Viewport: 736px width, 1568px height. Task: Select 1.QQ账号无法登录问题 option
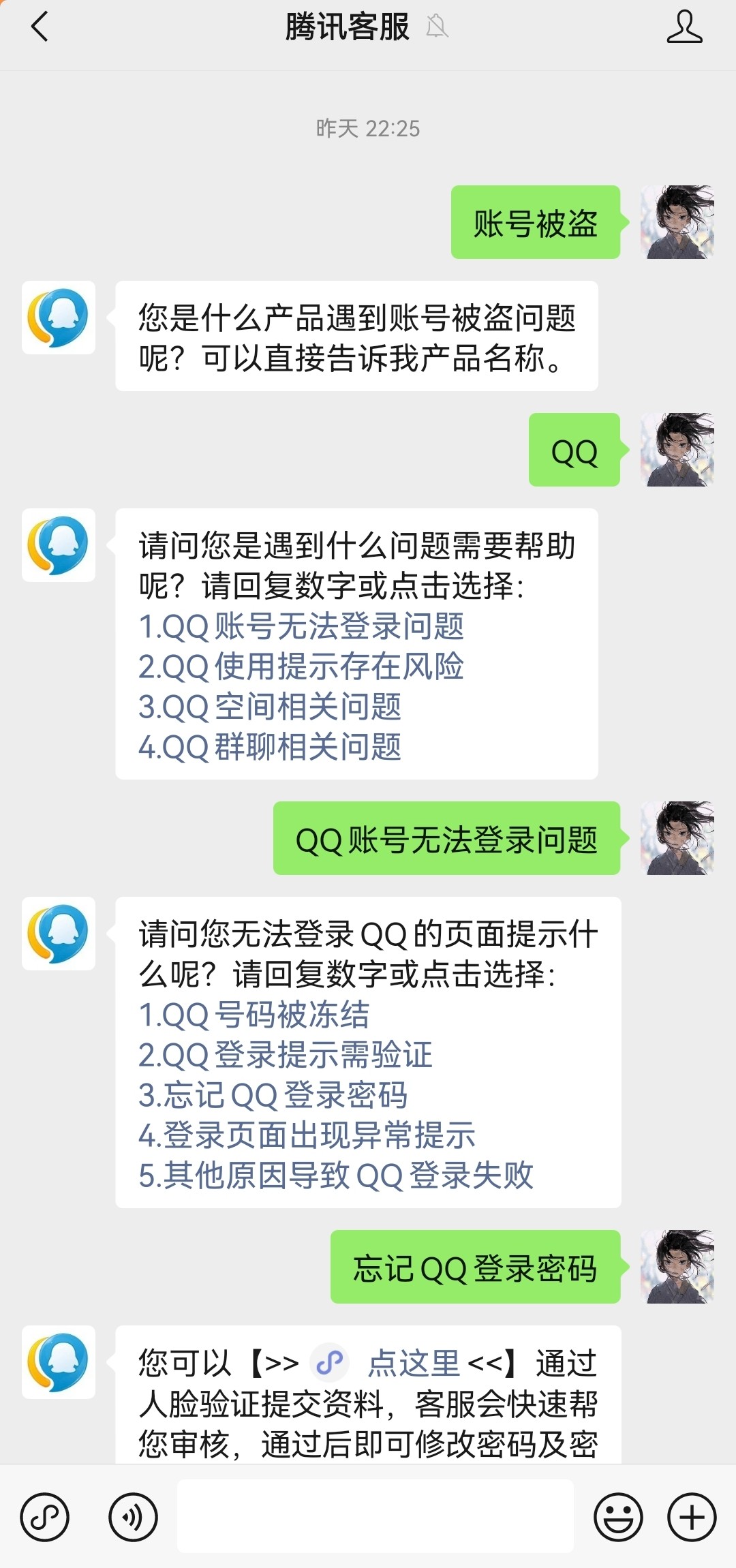(301, 626)
